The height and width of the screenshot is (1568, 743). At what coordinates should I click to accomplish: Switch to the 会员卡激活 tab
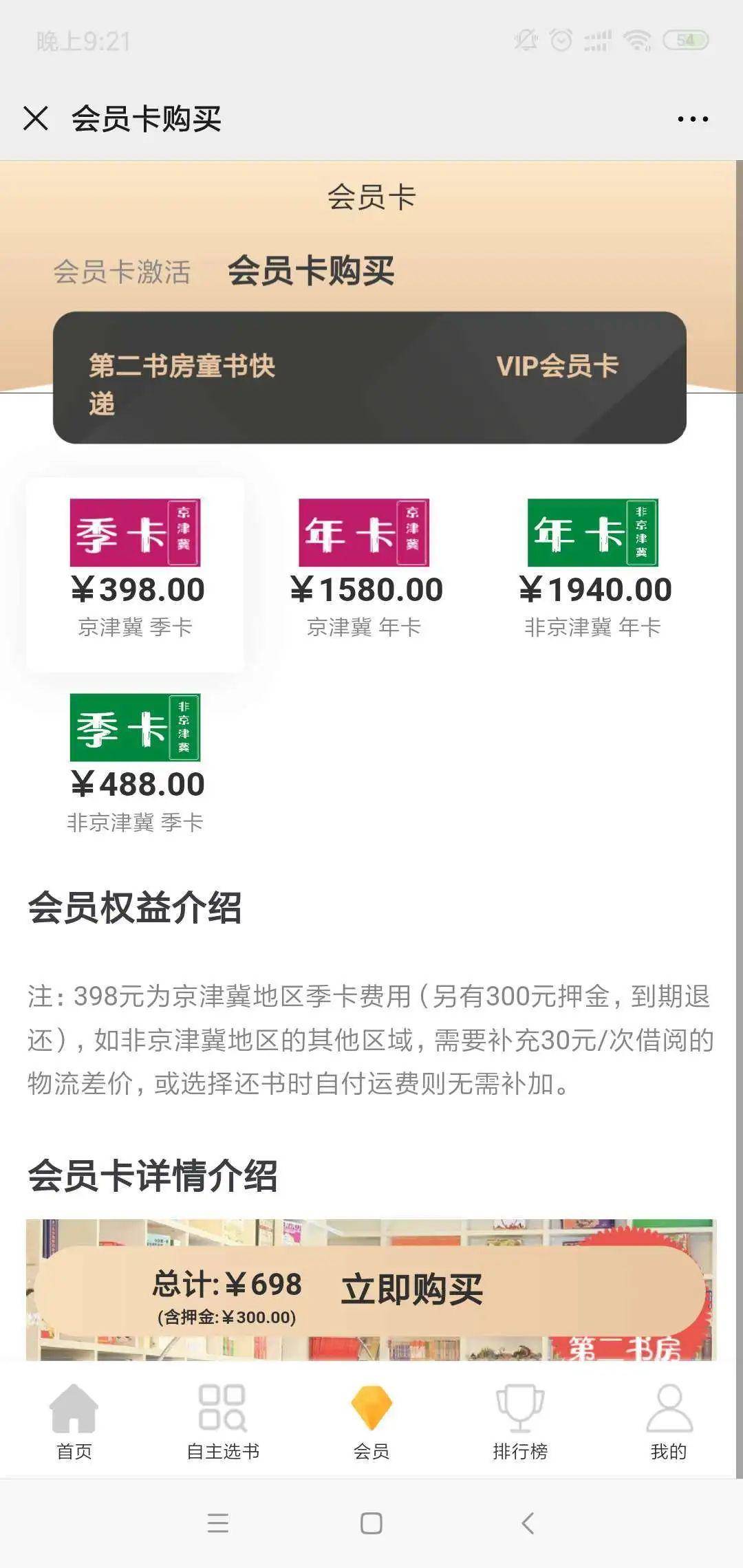point(124,270)
